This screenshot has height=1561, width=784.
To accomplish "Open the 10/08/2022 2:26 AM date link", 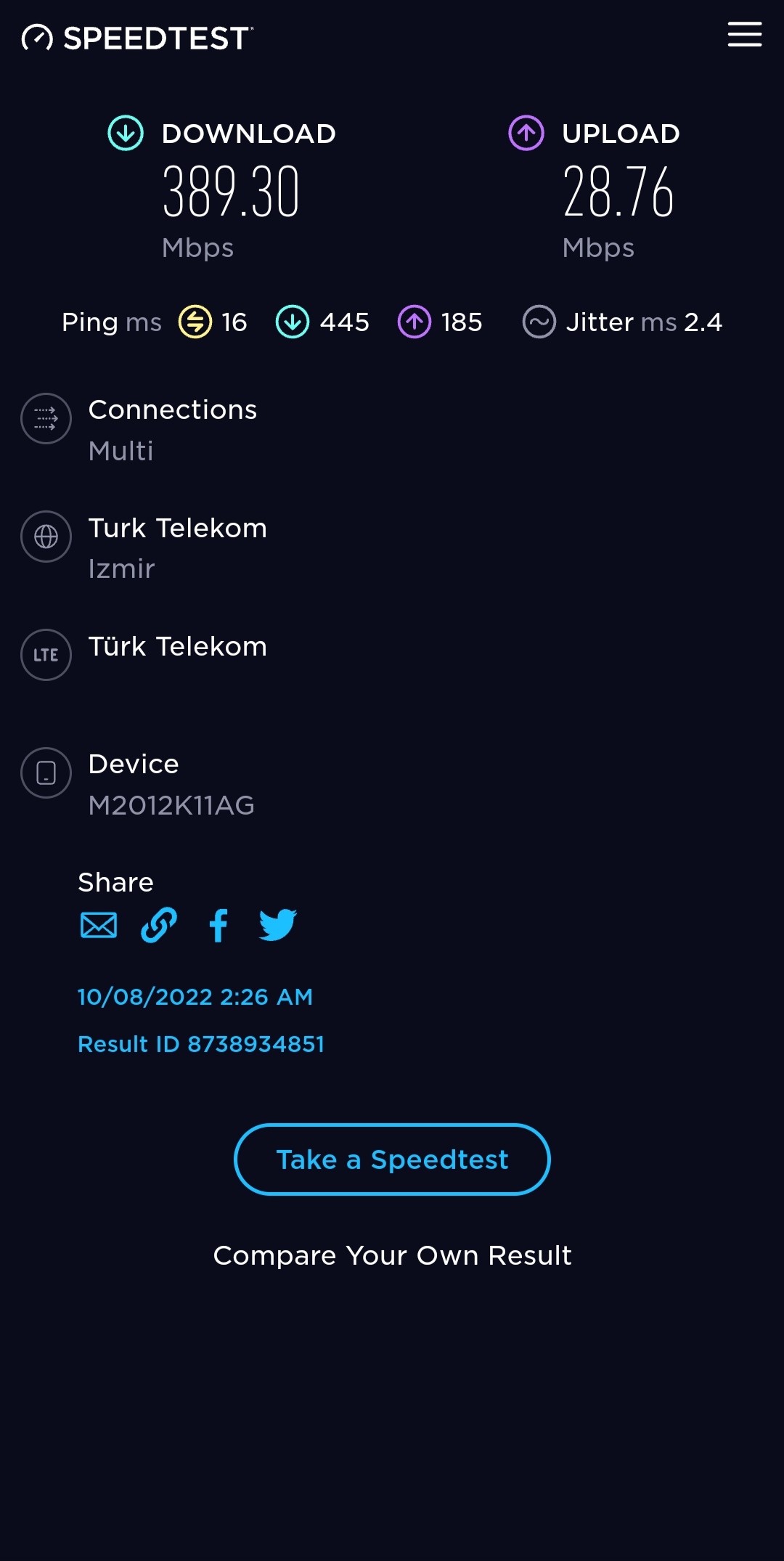I will pyautogui.click(x=195, y=997).
